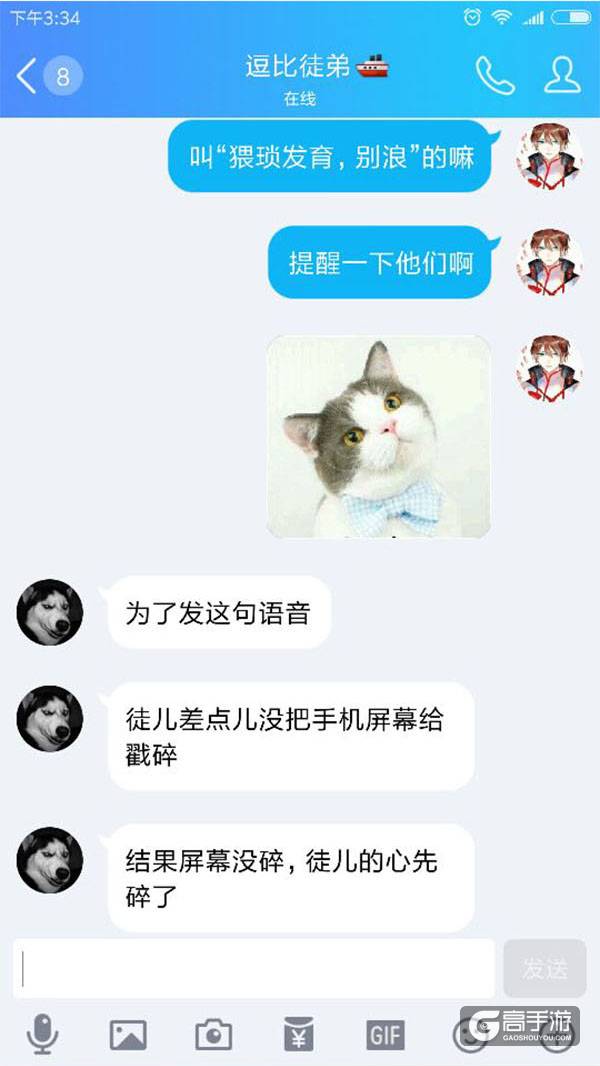This screenshot has width=600, height=1066.
Task: View the cat sticker image
Action: [x=379, y=436]
